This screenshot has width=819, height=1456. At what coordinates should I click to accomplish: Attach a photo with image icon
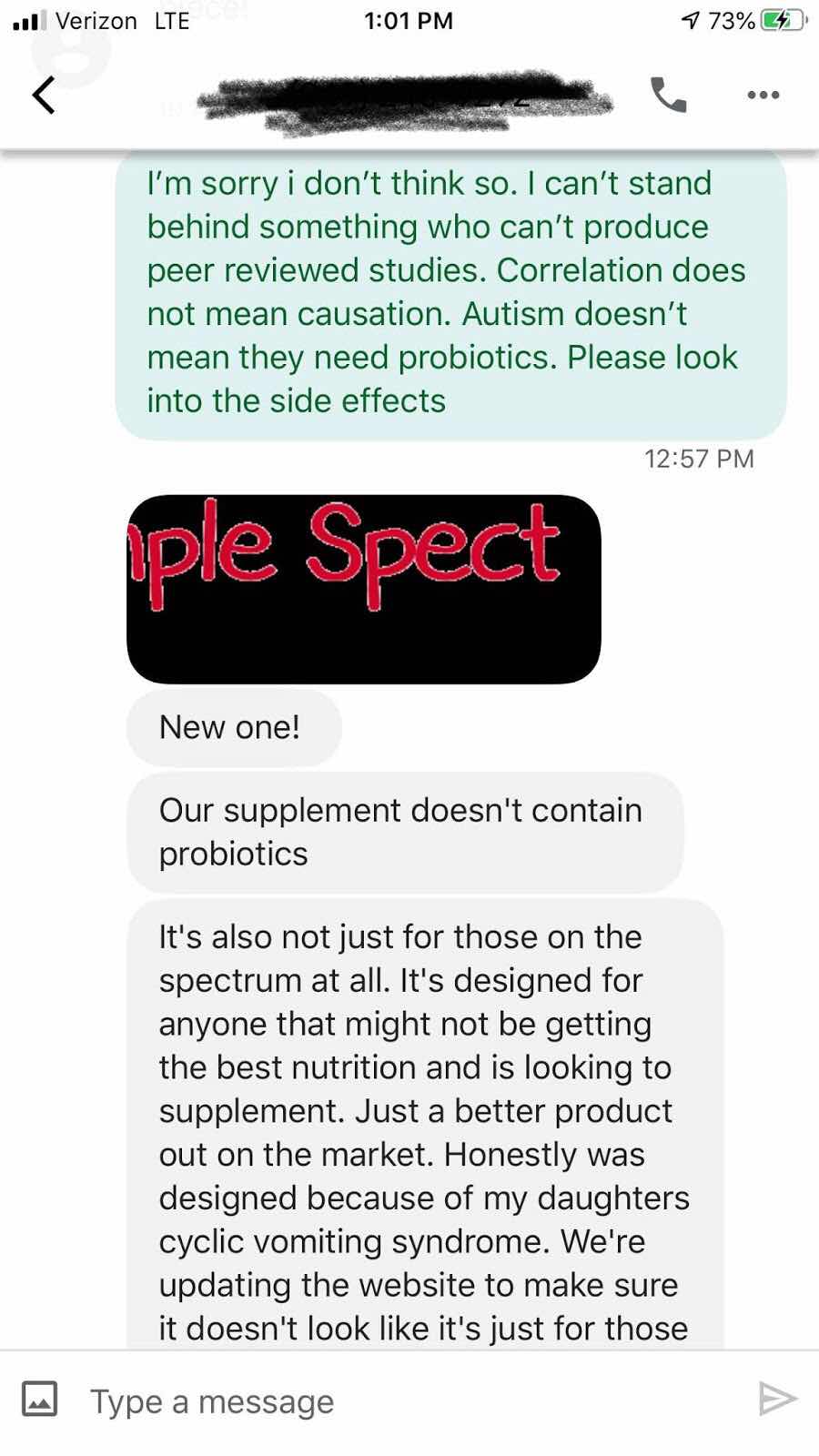(x=39, y=1400)
